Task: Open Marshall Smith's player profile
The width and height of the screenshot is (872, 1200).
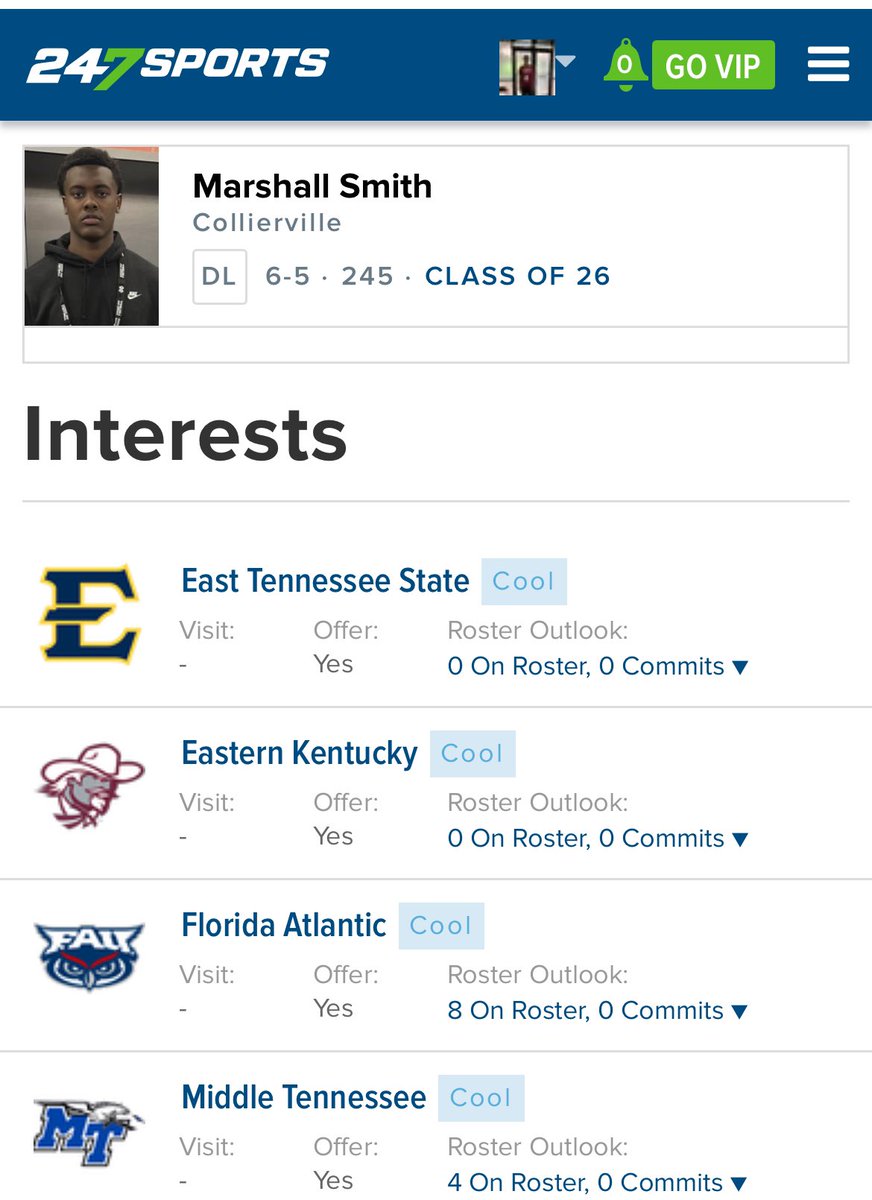Action: click(312, 186)
